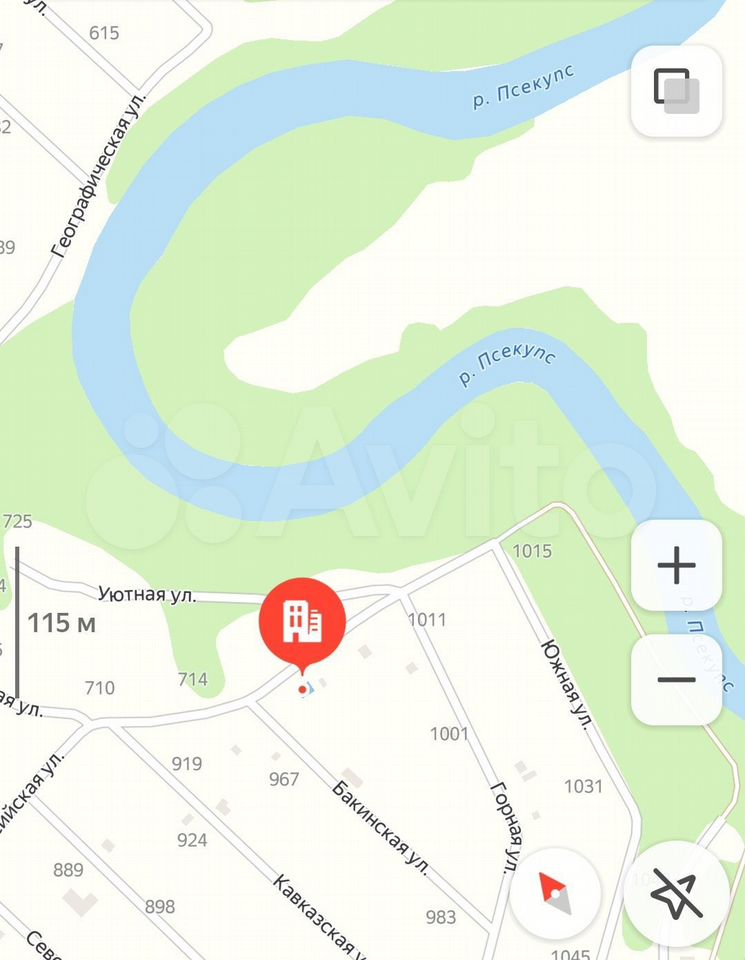Viewport: 745px width, 960px height.
Task: Reset map orientation with the compass
Action: (555, 893)
